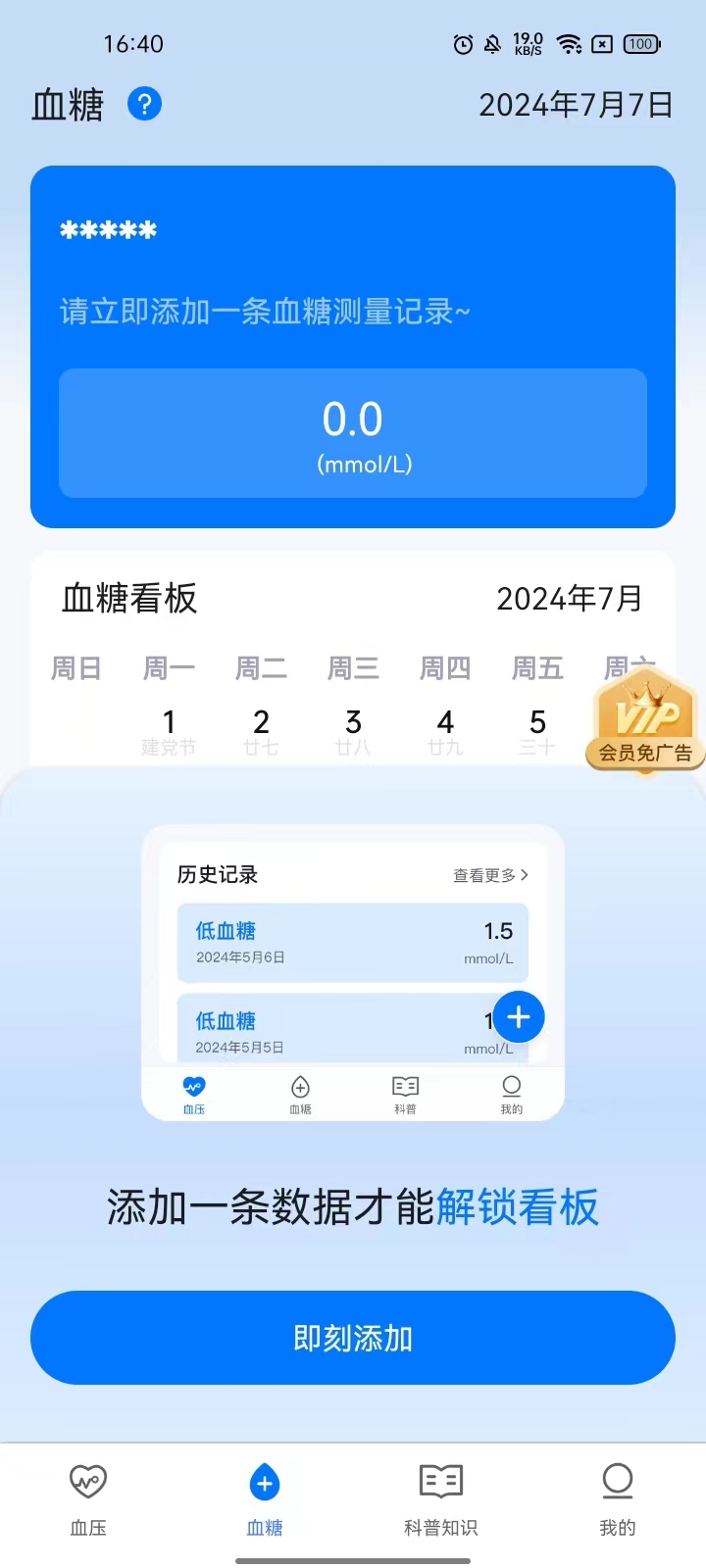Go to the 我的 tab
706x1568 pixels.
[618, 1499]
